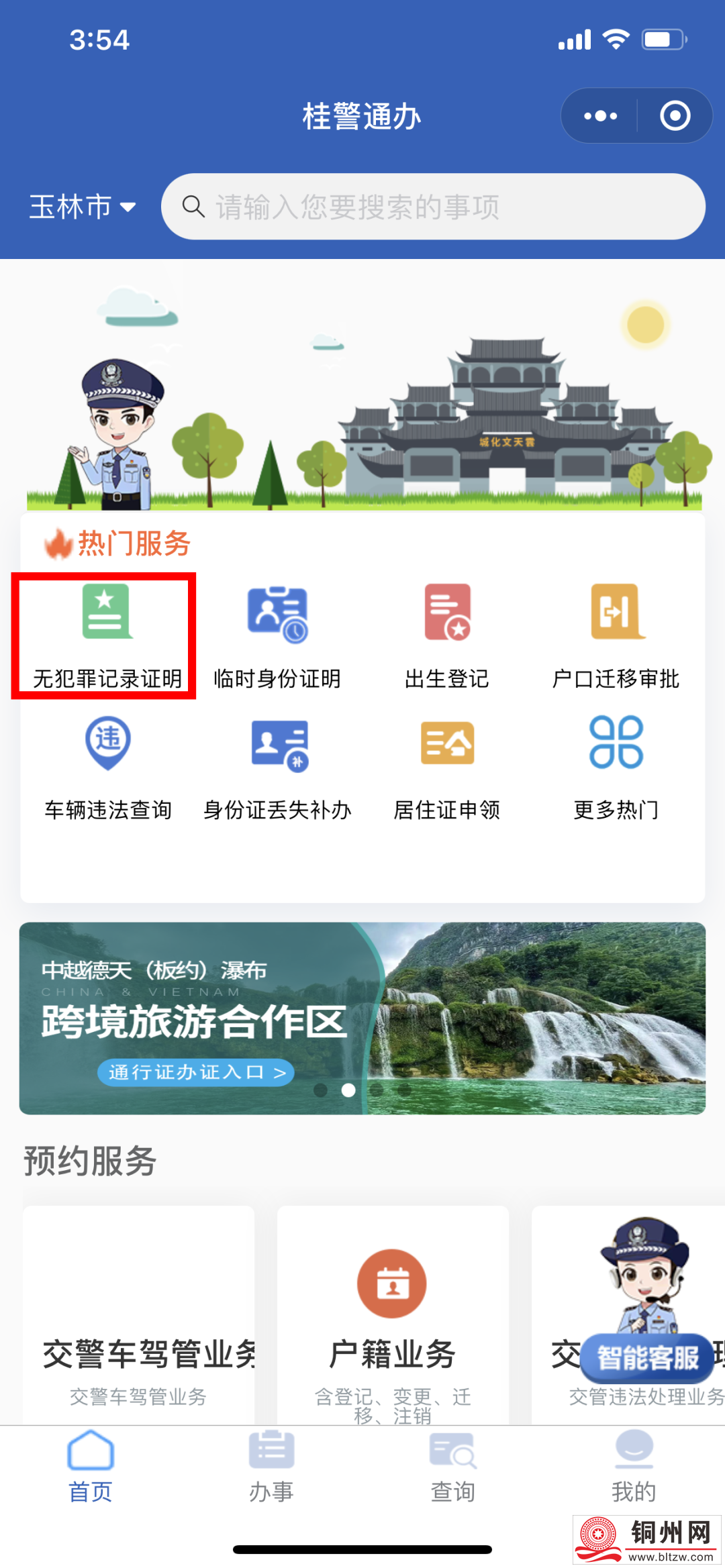Expand the 玉林市 city selector
Viewport: 725px width, 1568px height.
[x=83, y=207]
